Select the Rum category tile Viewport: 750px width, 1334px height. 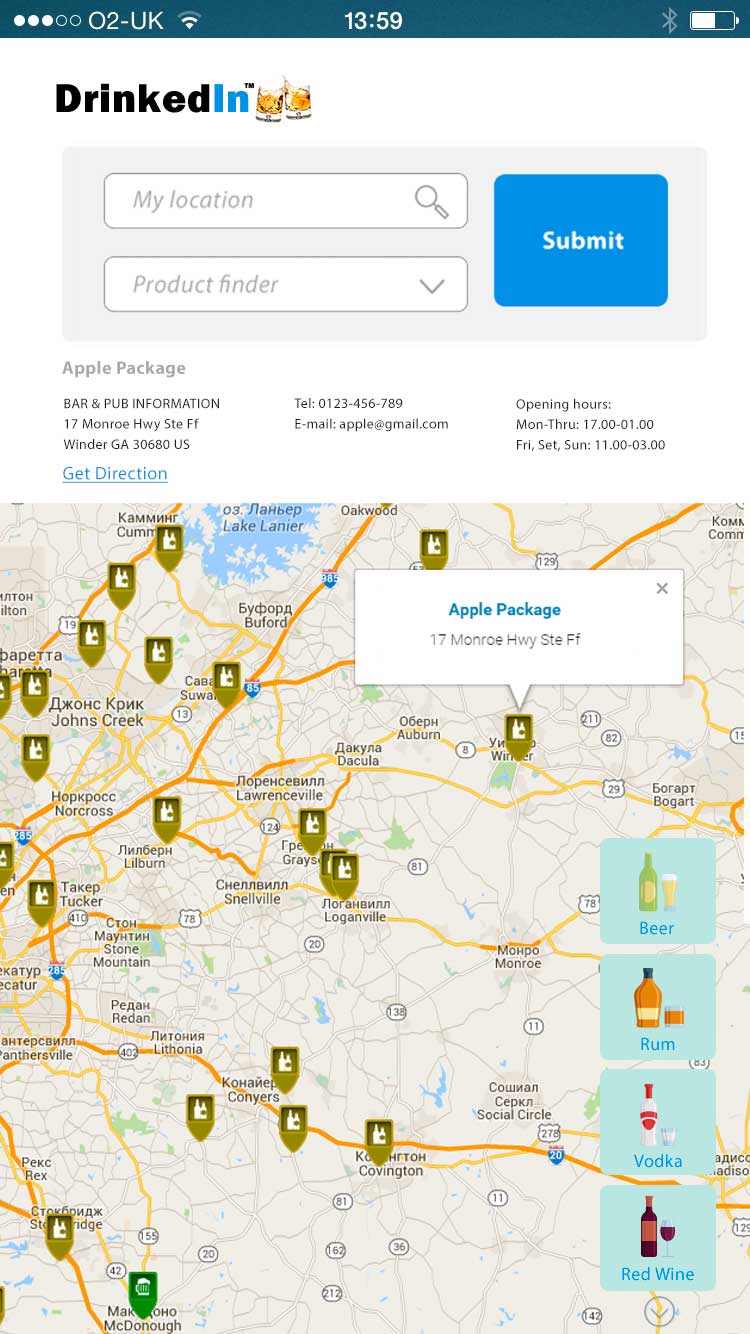657,1006
